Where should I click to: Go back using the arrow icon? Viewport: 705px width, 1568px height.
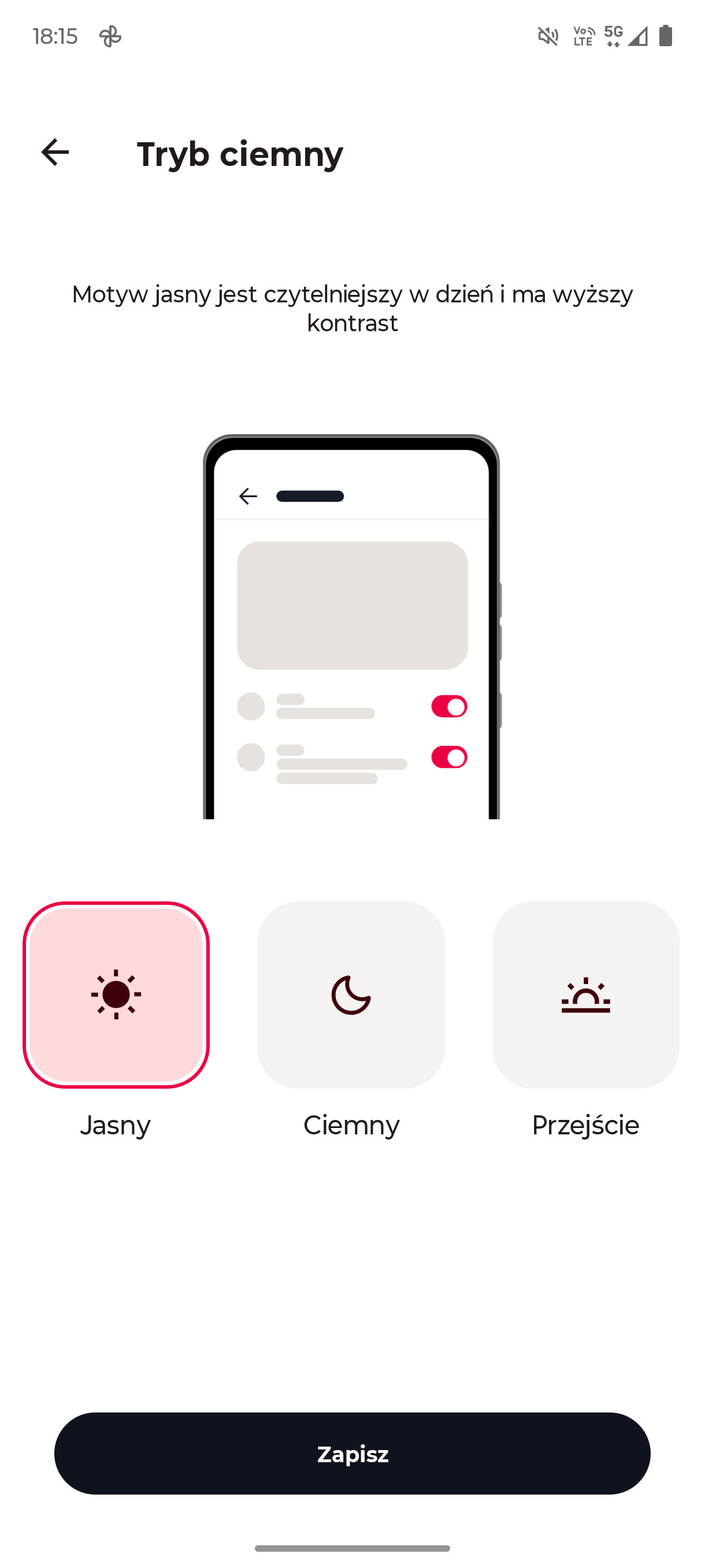tap(55, 152)
